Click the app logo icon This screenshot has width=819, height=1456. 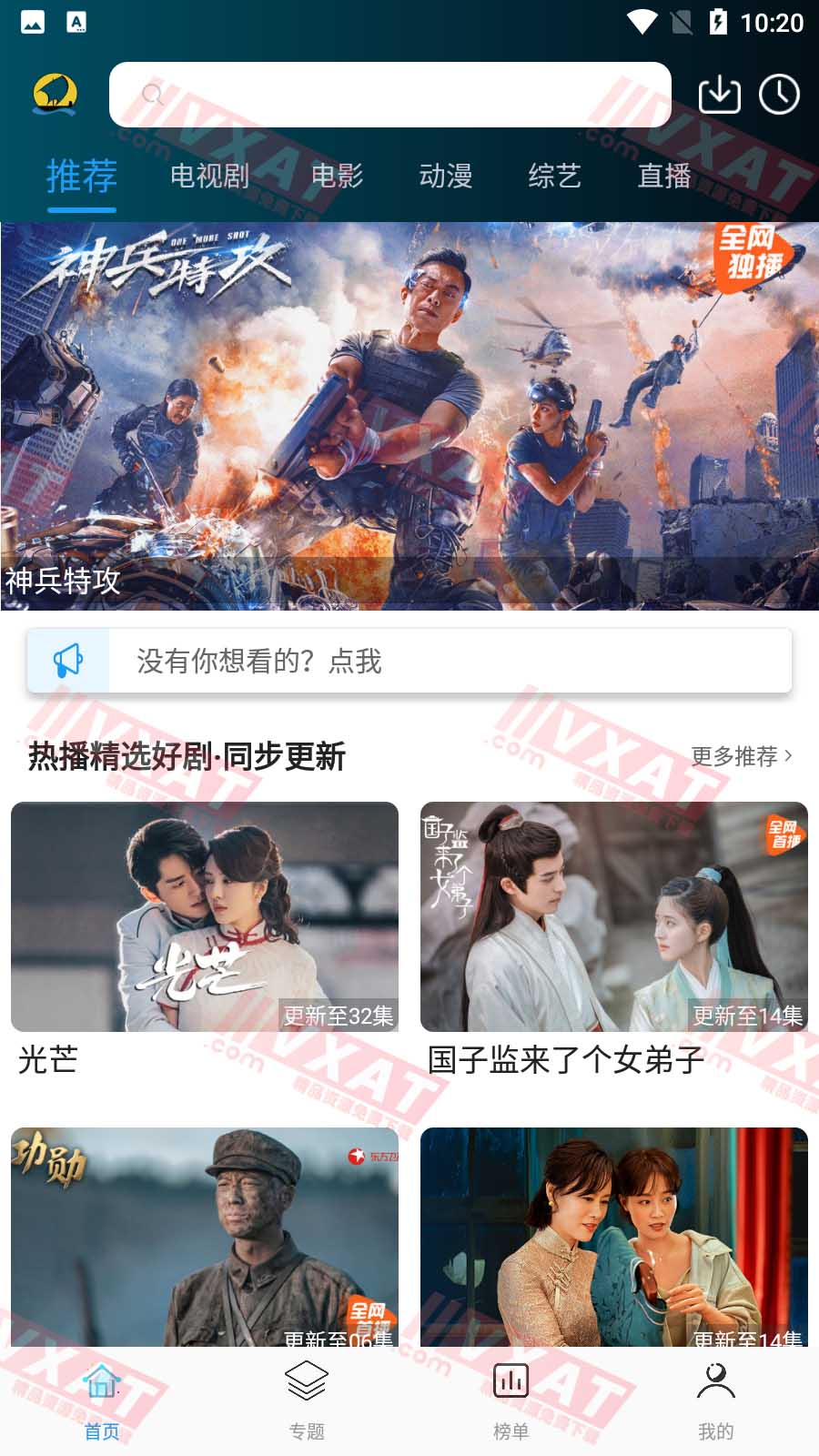(56, 93)
